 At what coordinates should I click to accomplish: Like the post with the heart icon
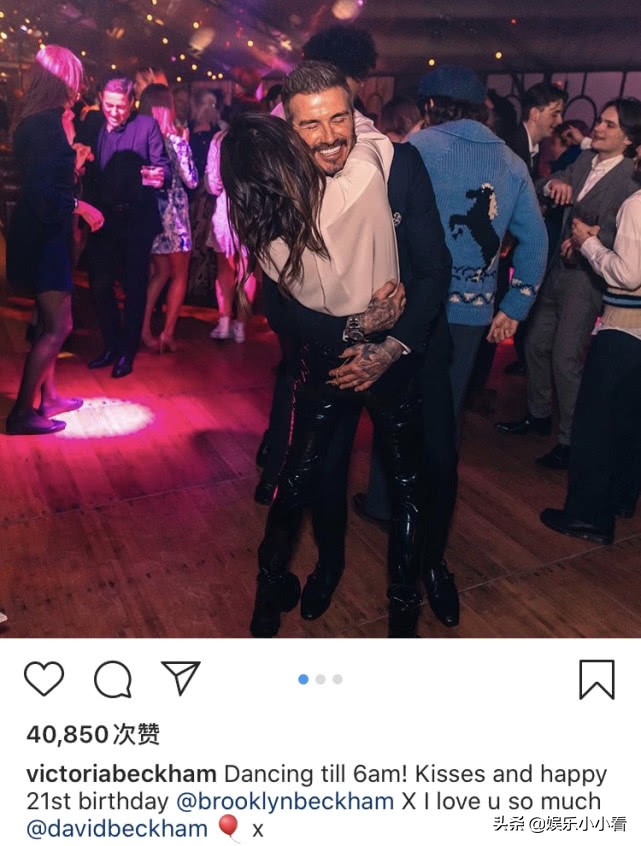pyautogui.click(x=44, y=679)
